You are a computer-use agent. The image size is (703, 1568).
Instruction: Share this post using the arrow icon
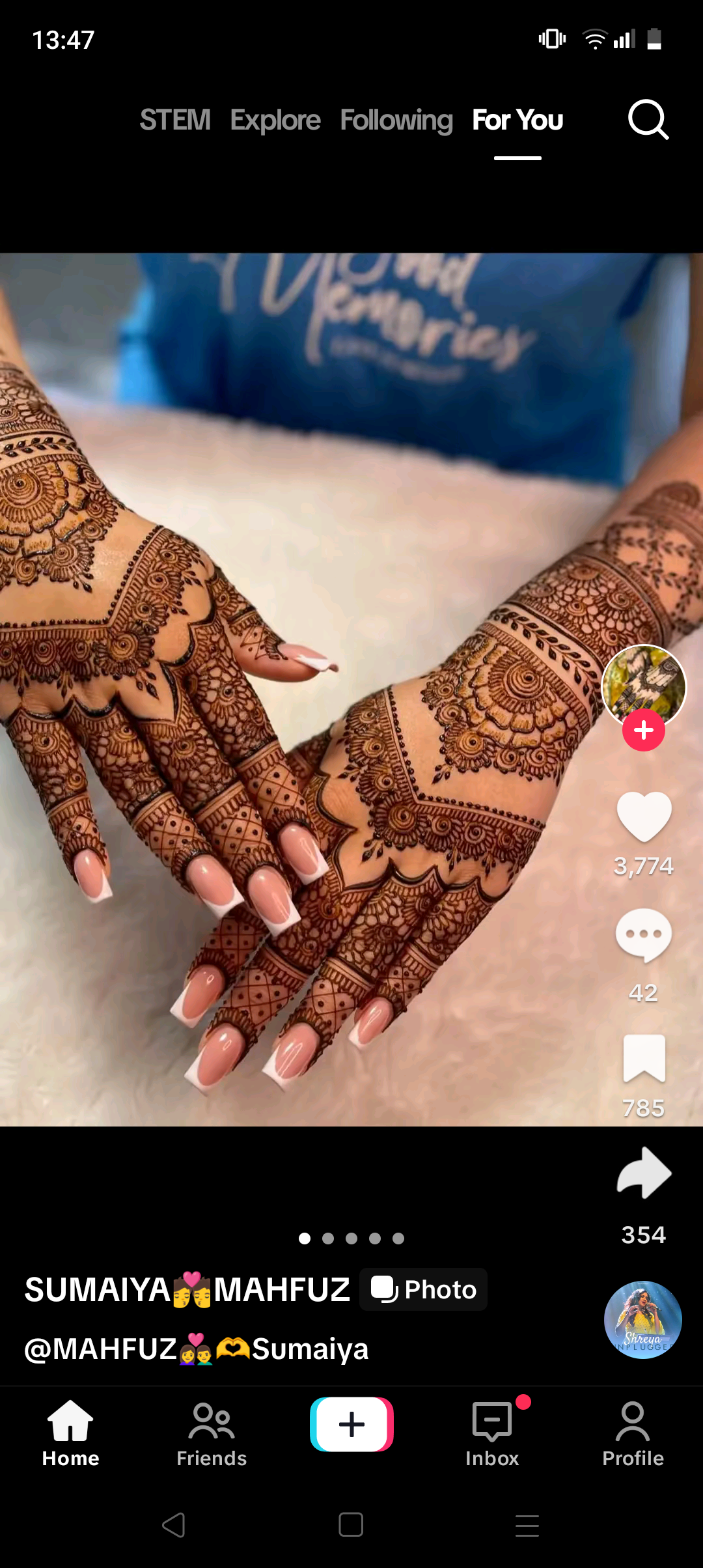click(x=644, y=1173)
